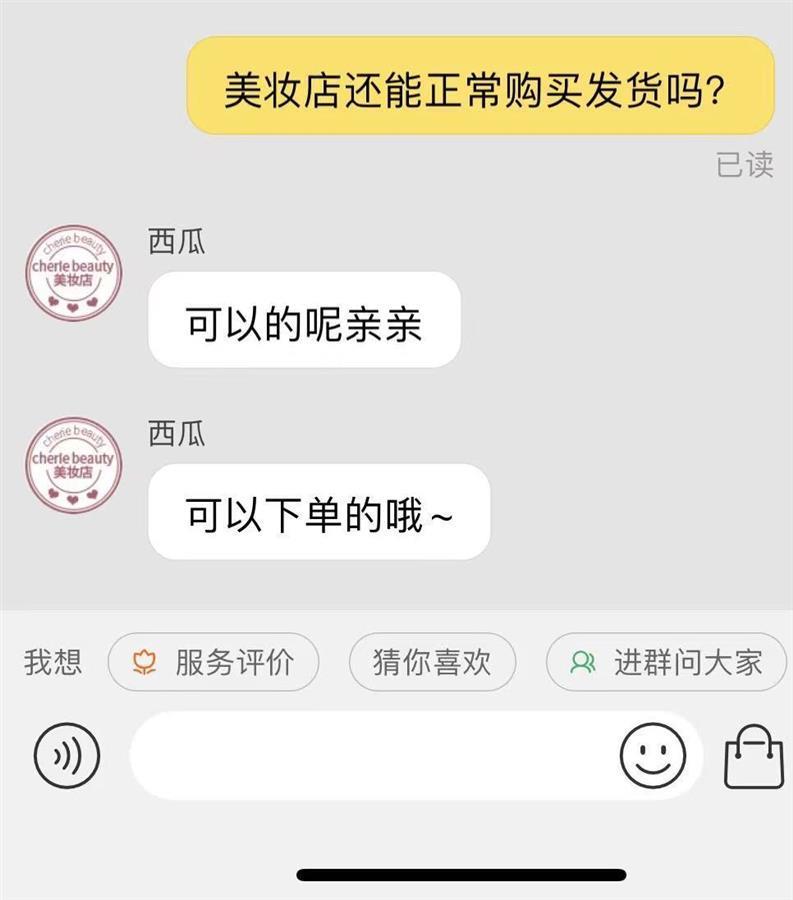This screenshot has height=900, width=793.
Task: Choose the 进群问大家 chip
Action: [666, 662]
